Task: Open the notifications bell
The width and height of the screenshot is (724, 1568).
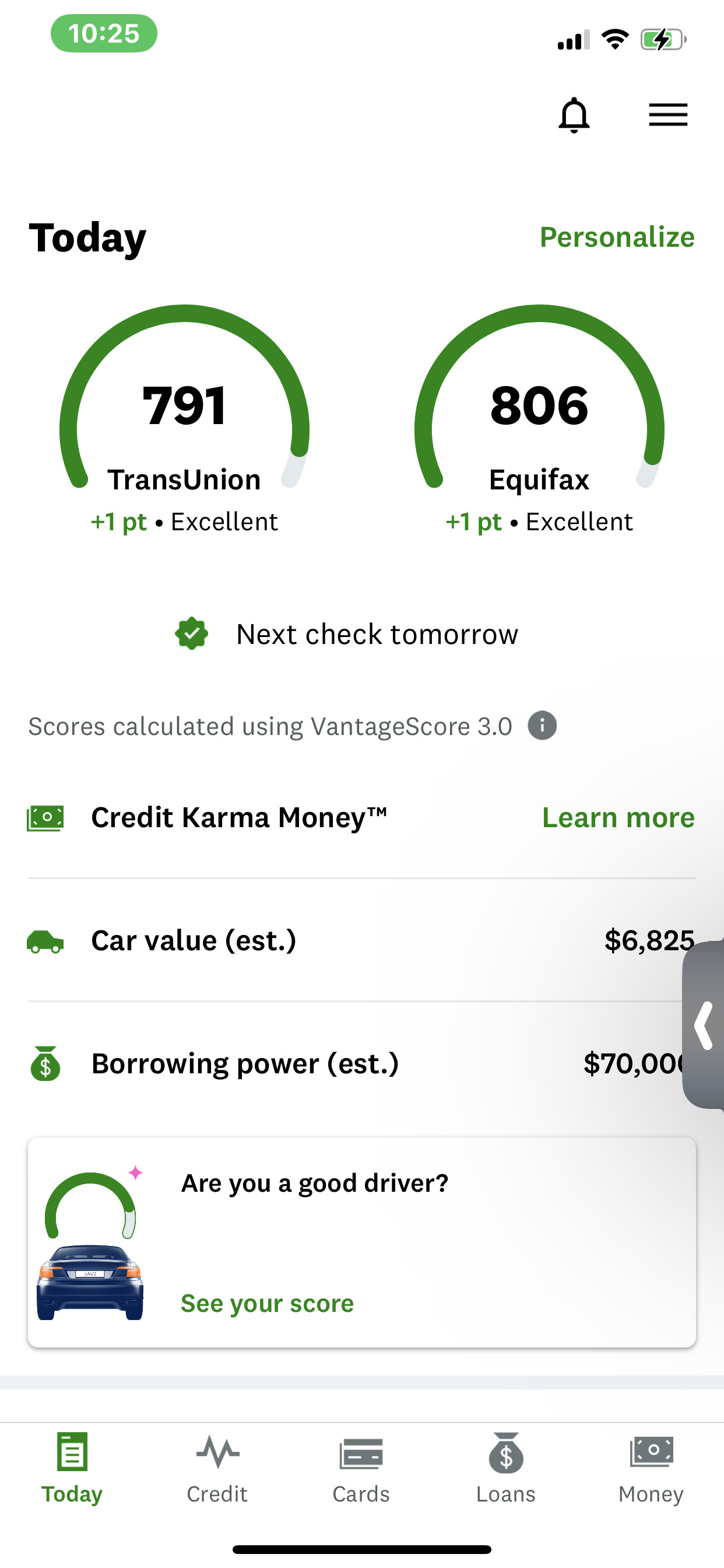Action: (x=574, y=115)
